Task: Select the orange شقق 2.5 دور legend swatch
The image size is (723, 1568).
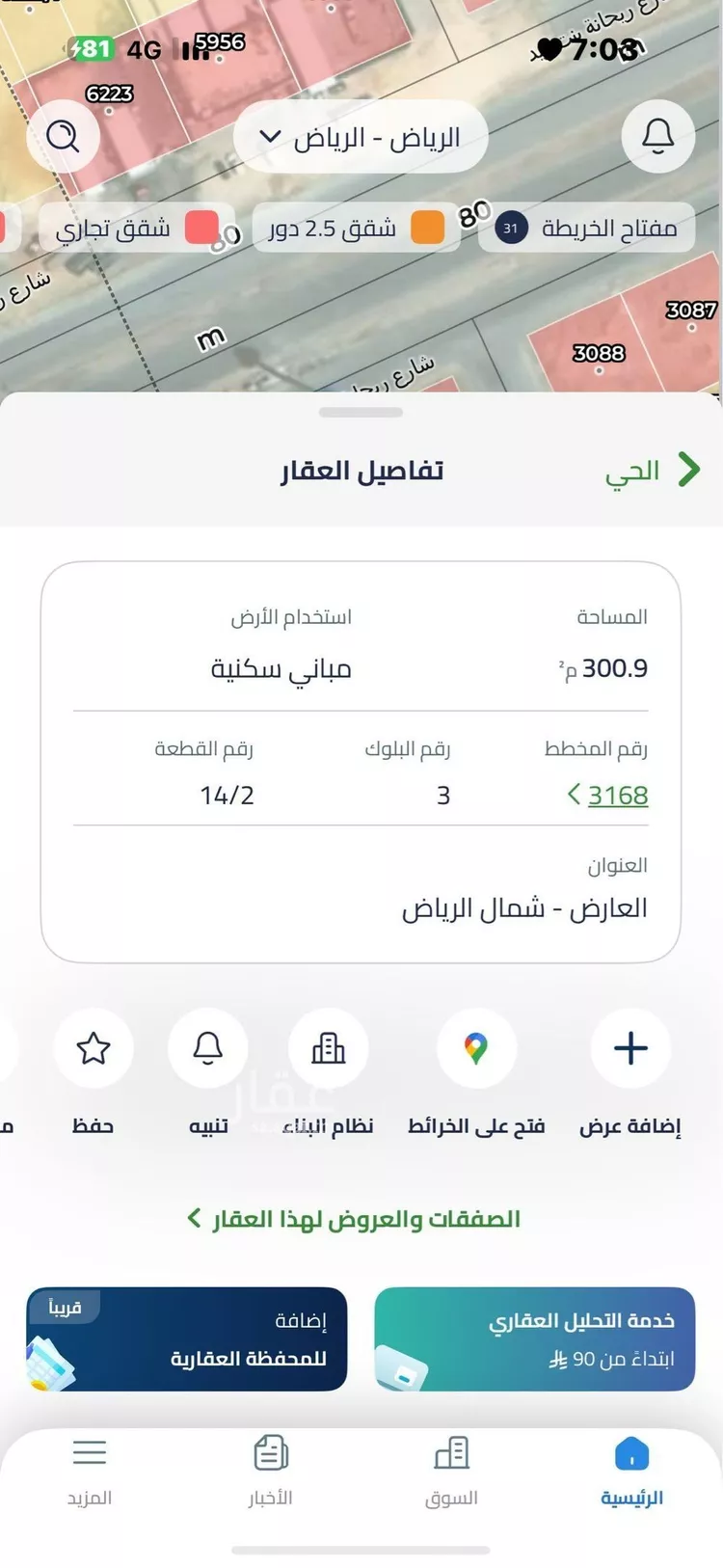Action: click(x=425, y=228)
